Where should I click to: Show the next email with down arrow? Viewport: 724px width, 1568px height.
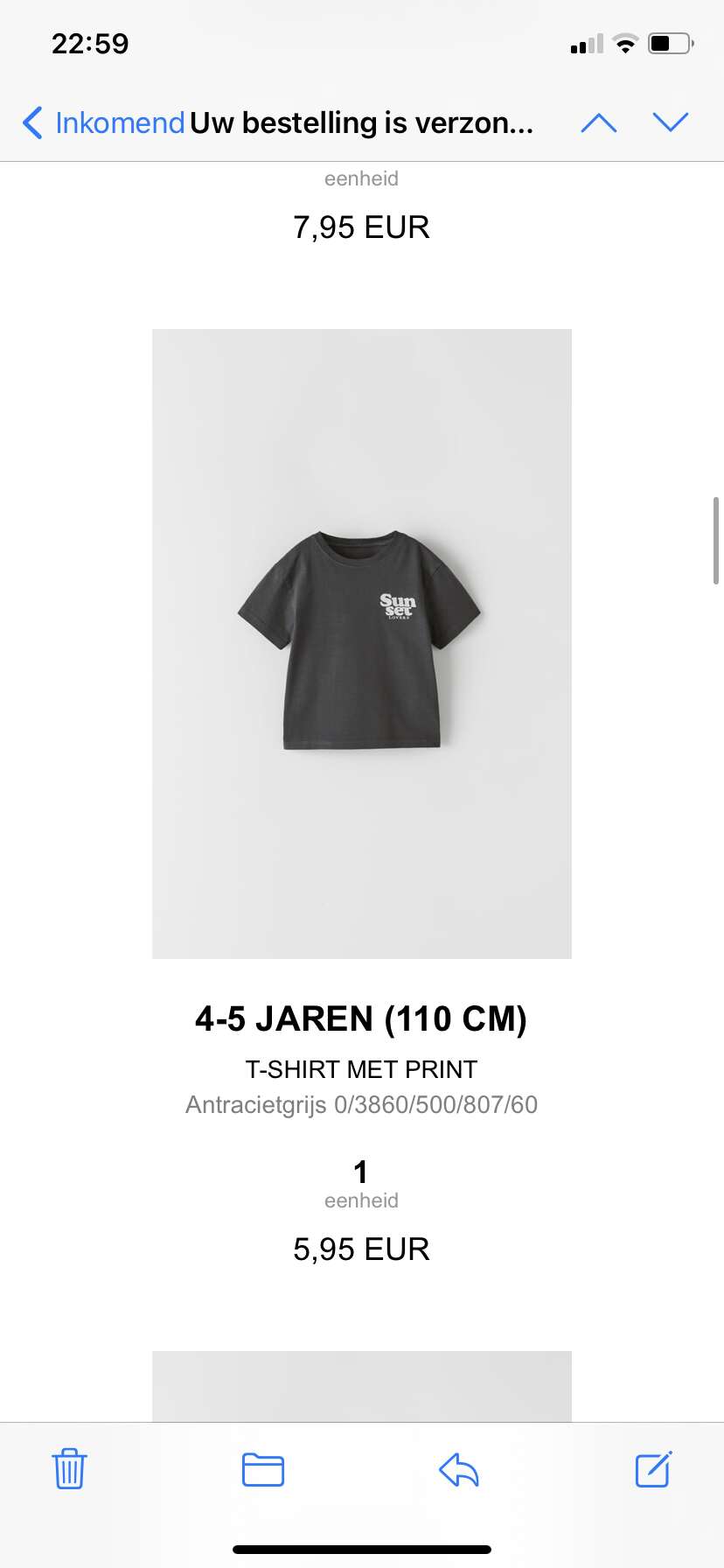pos(671,122)
